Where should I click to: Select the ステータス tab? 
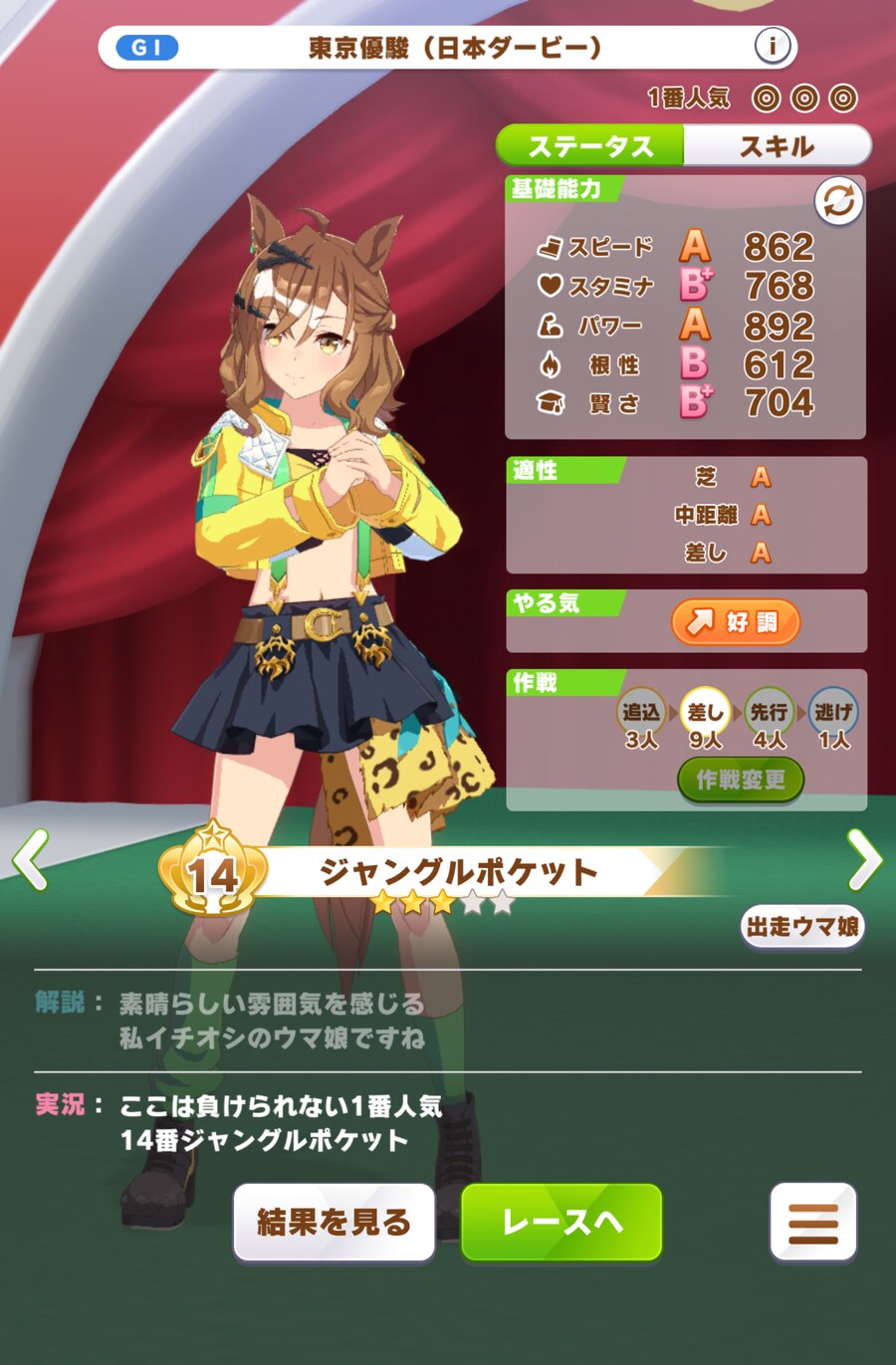(x=590, y=146)
